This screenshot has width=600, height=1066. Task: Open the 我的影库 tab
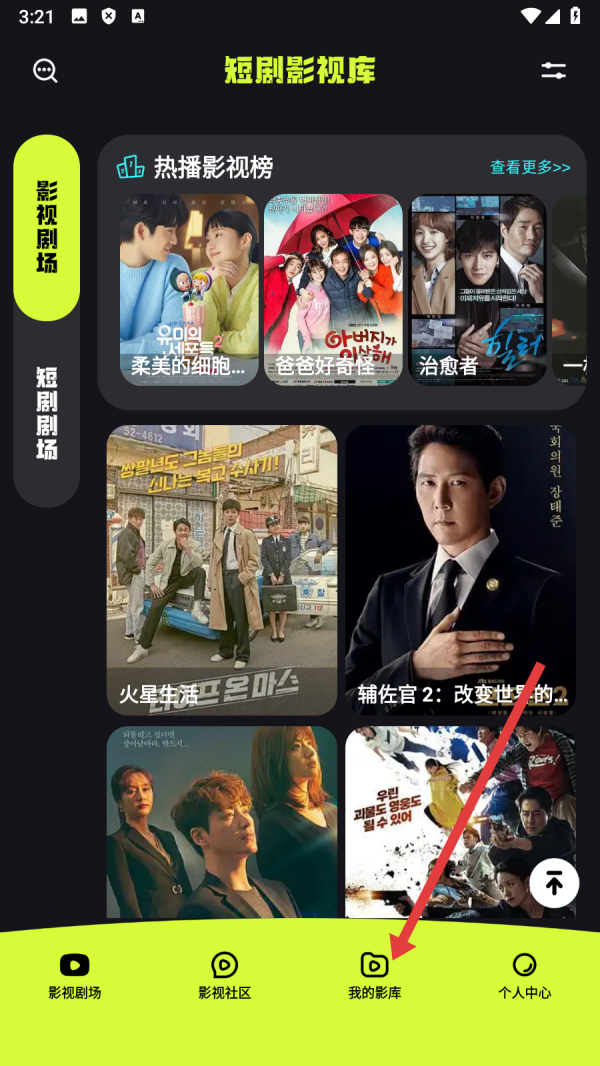click(374, 976)
